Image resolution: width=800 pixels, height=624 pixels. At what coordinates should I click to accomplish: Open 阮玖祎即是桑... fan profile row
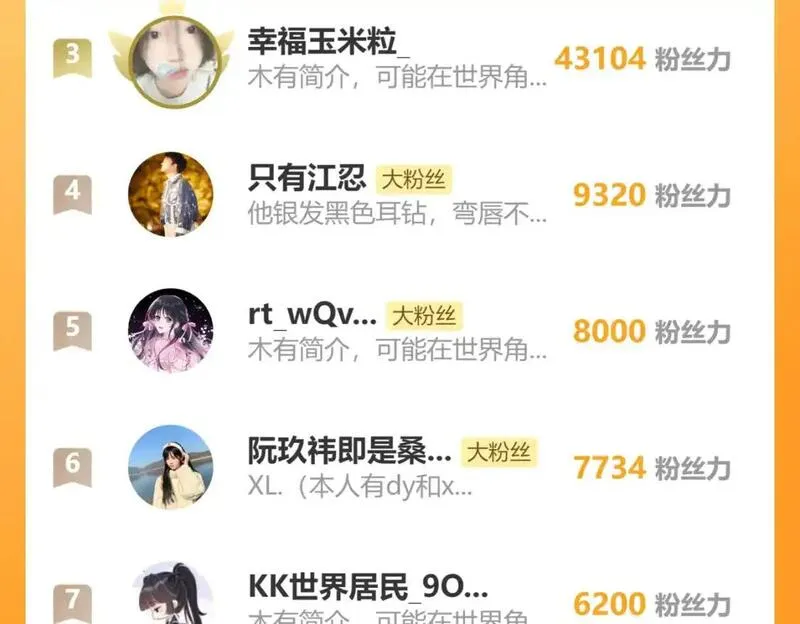(x=399, y=467)
